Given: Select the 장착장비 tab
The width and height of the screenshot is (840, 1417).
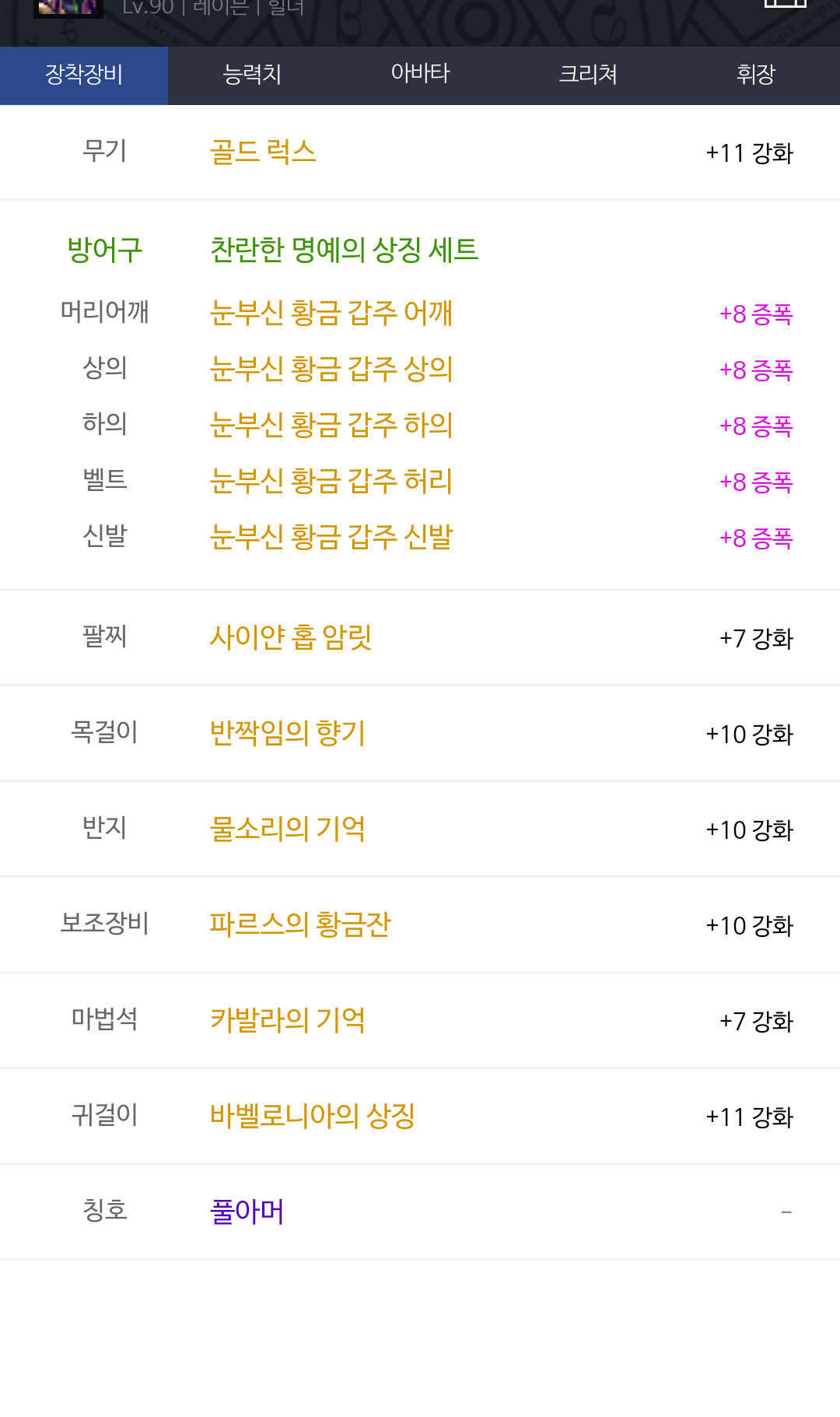Looking at the screenshot, I should click(x=84, y=75).
